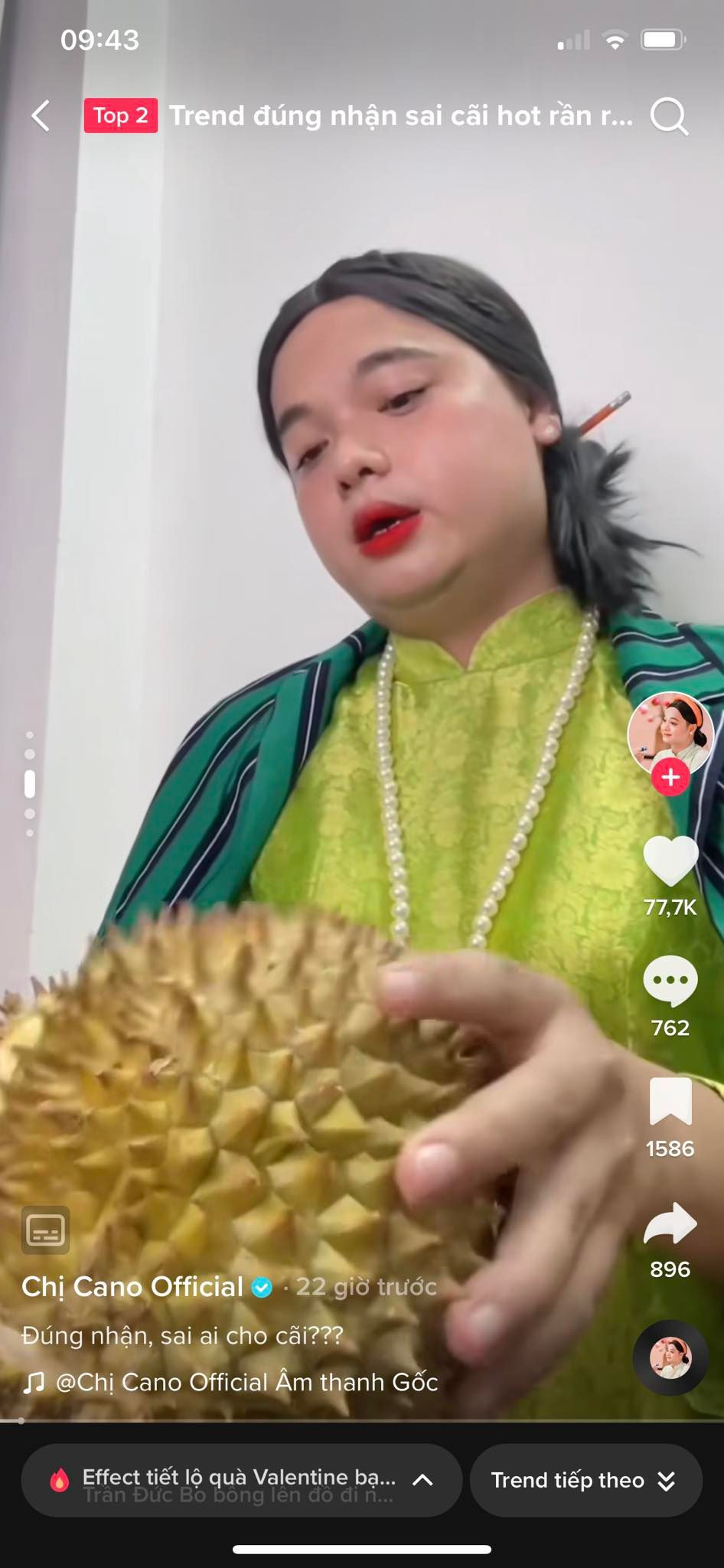Open the comments with 762 replies
The height and width of the screenshot is (1568, 724).
click(x=670, y=981)
